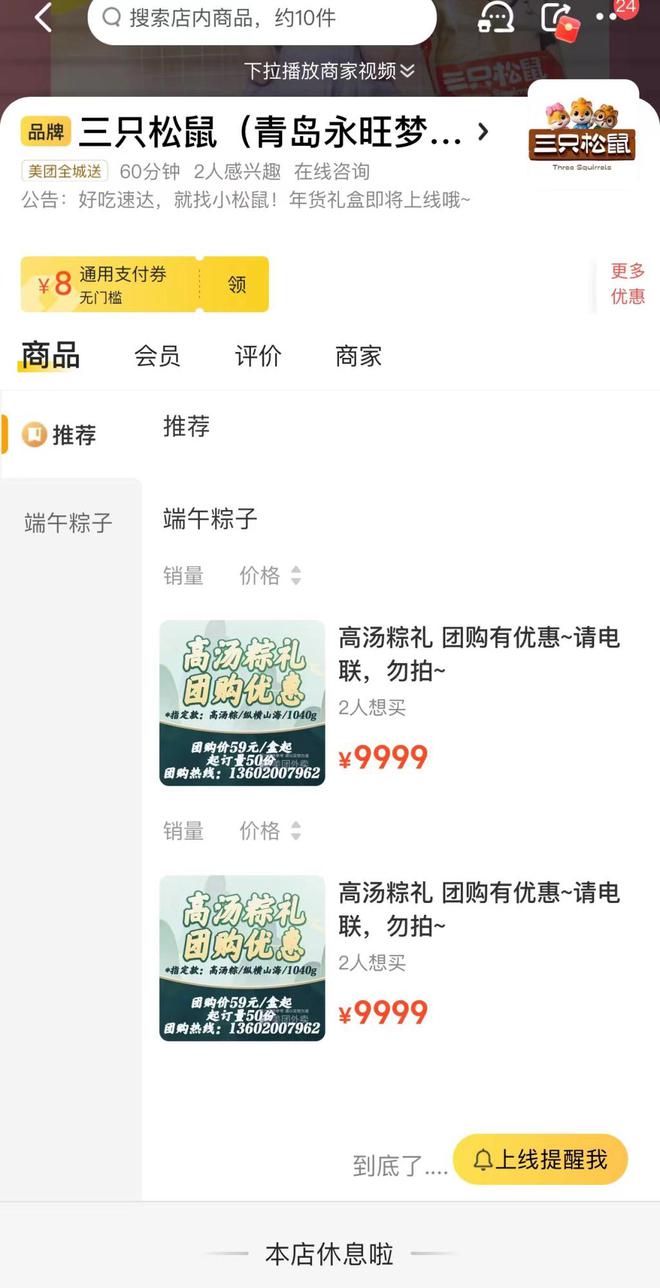
Task: Select the 端午粽子 category in the sidebar
Action: (68, 522)
